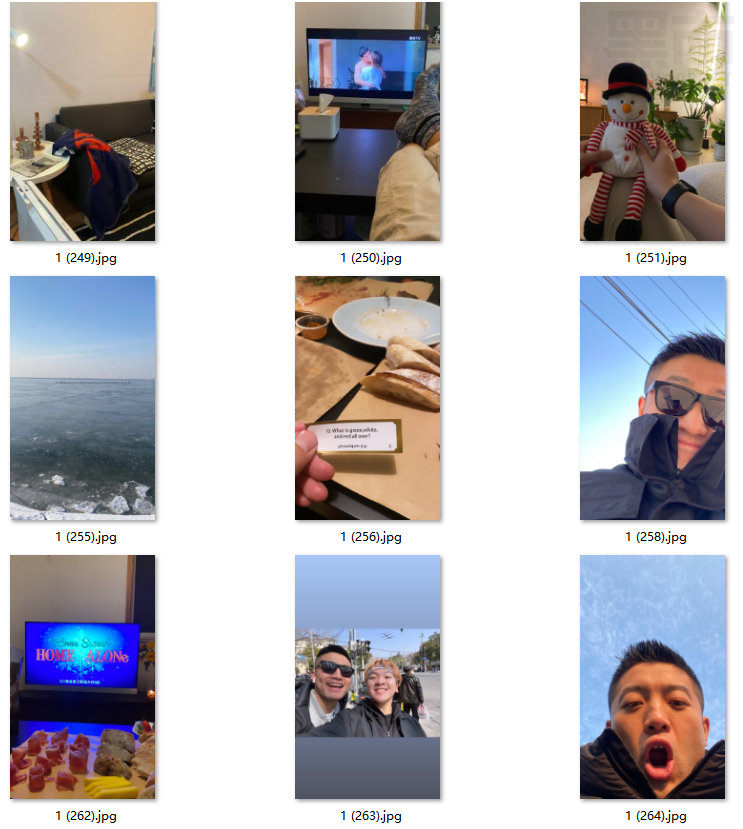The image size is (743, 829).
Task: Open file 1 (264).jpg
Action: click(x=652, y=677)
